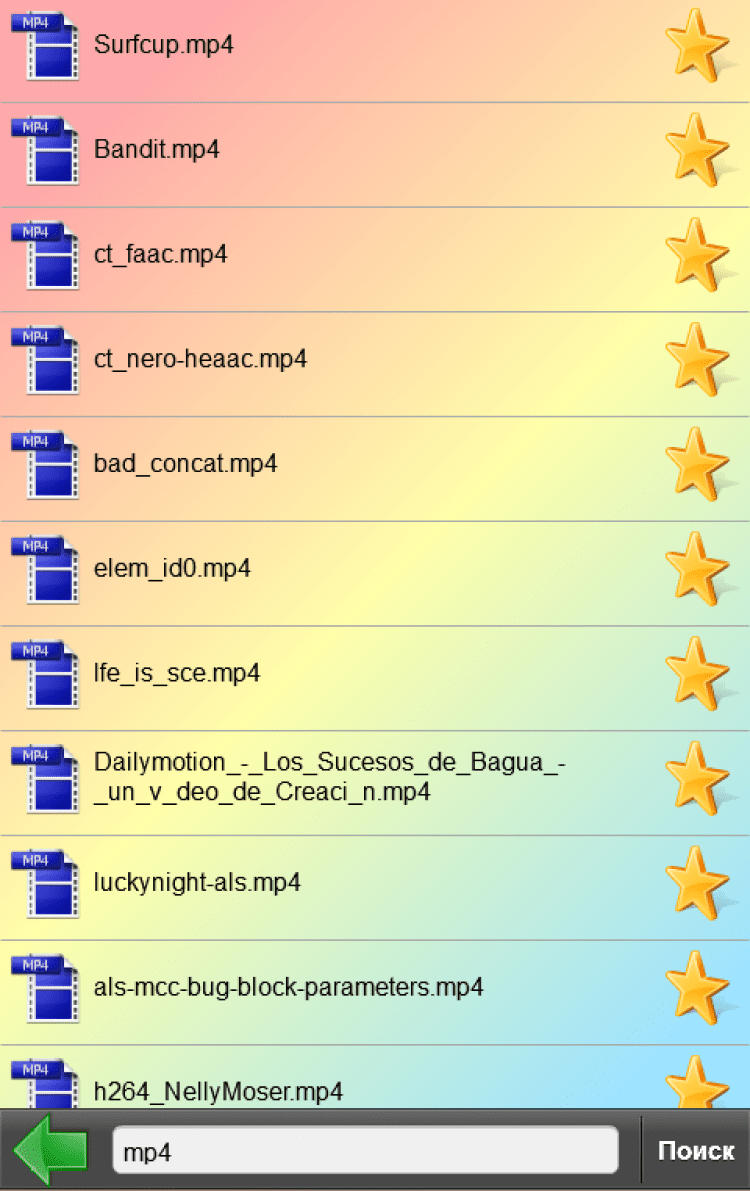
Task: Go back with the green arrow
Action: (x=50, y=1151)
